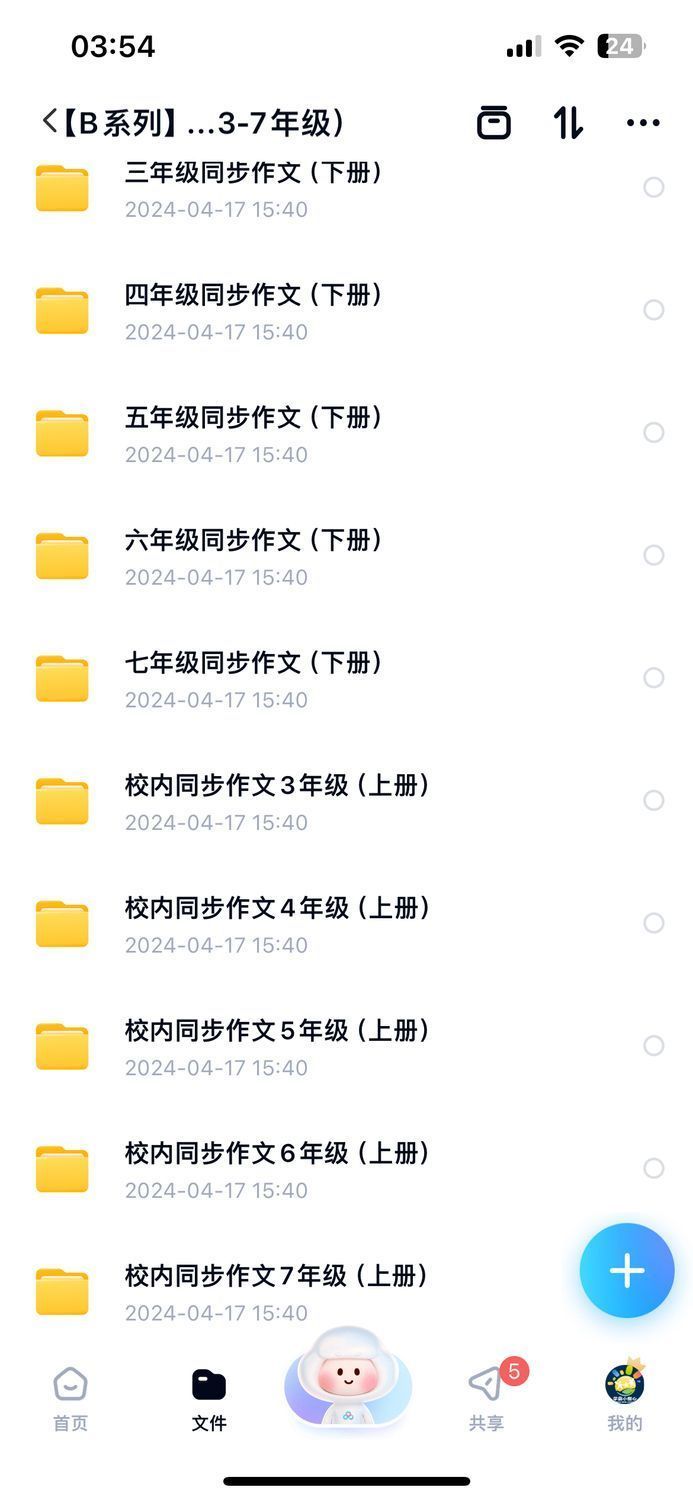Select the 五年级同步作文（下册） checkbox circle
The image size is (693, 1500).
click(654, 432)
